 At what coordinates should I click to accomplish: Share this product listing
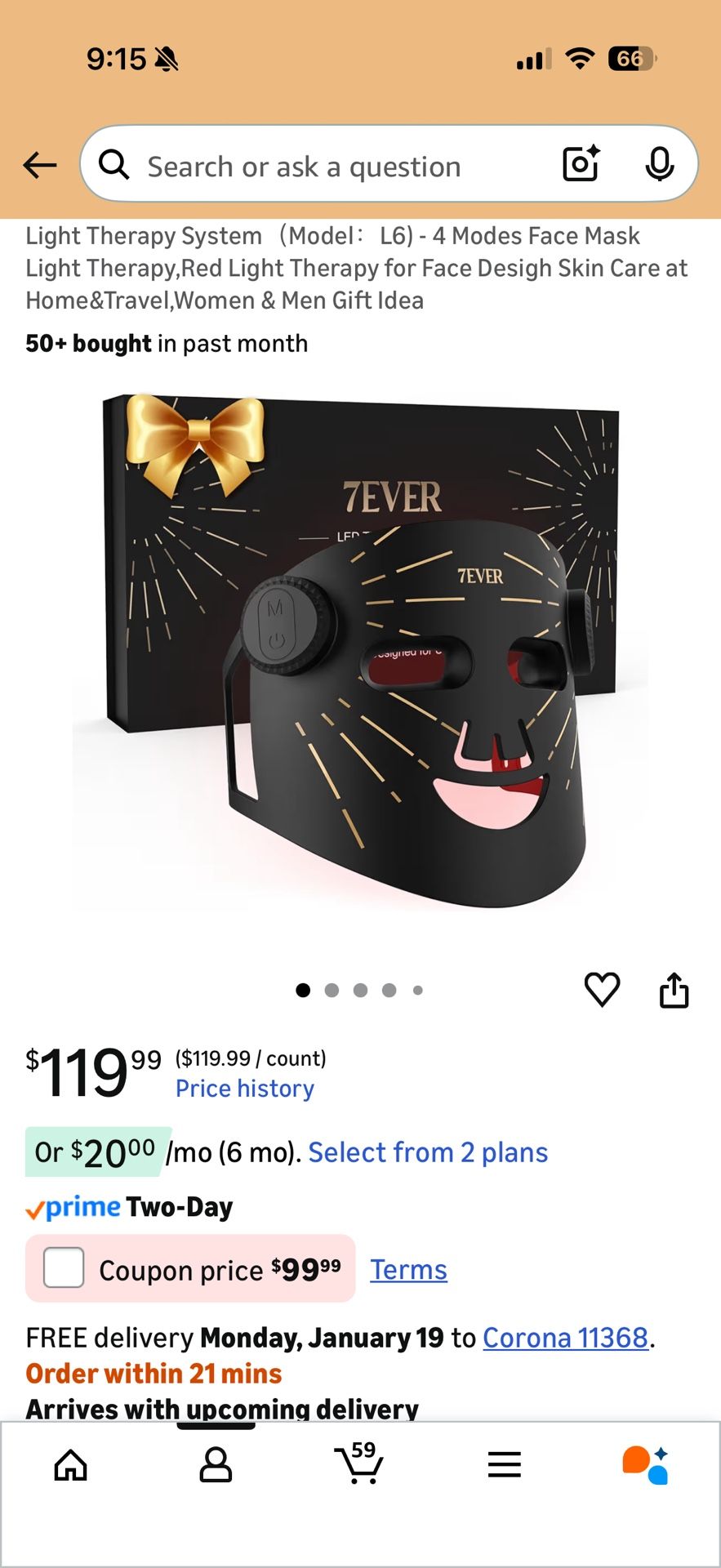674,990
